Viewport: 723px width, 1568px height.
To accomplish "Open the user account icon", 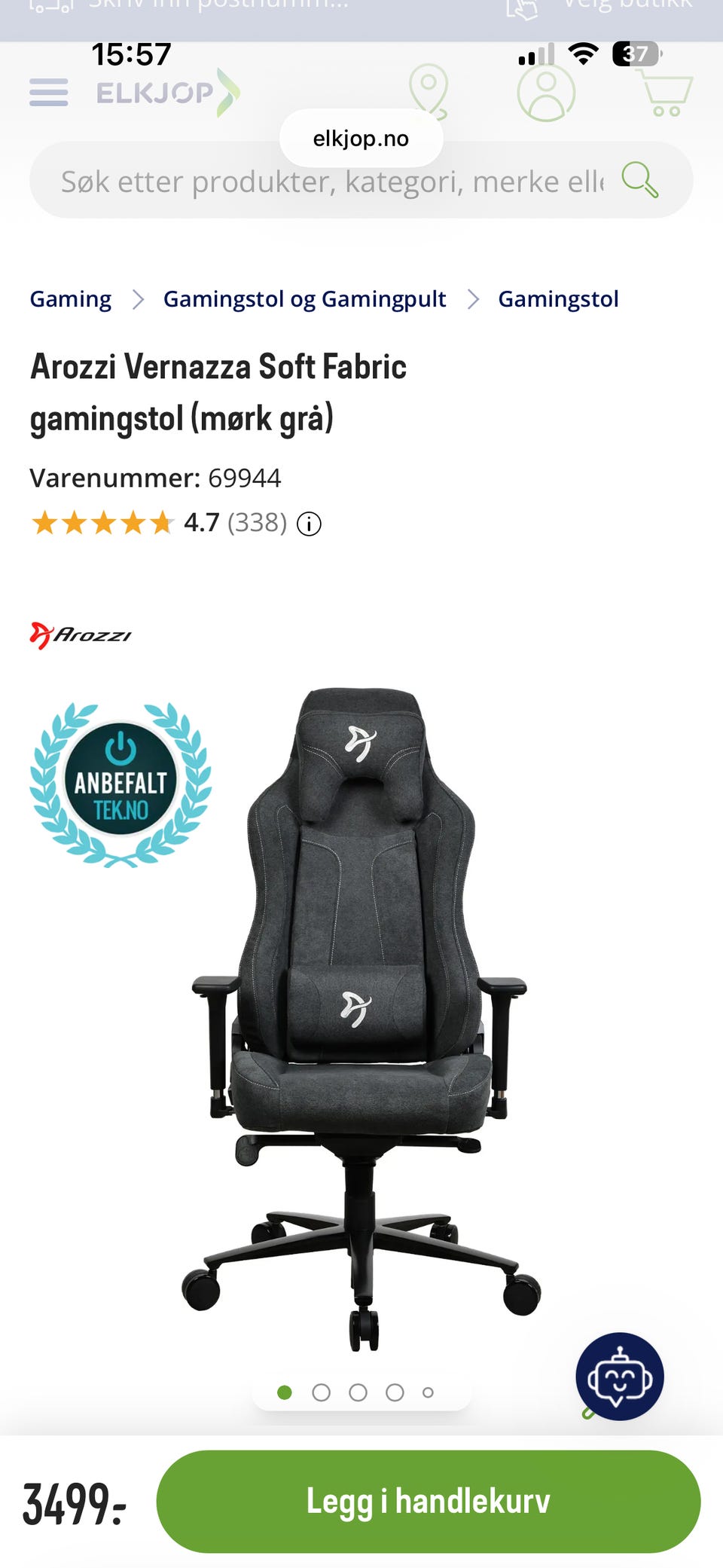I will click(546, 93).
